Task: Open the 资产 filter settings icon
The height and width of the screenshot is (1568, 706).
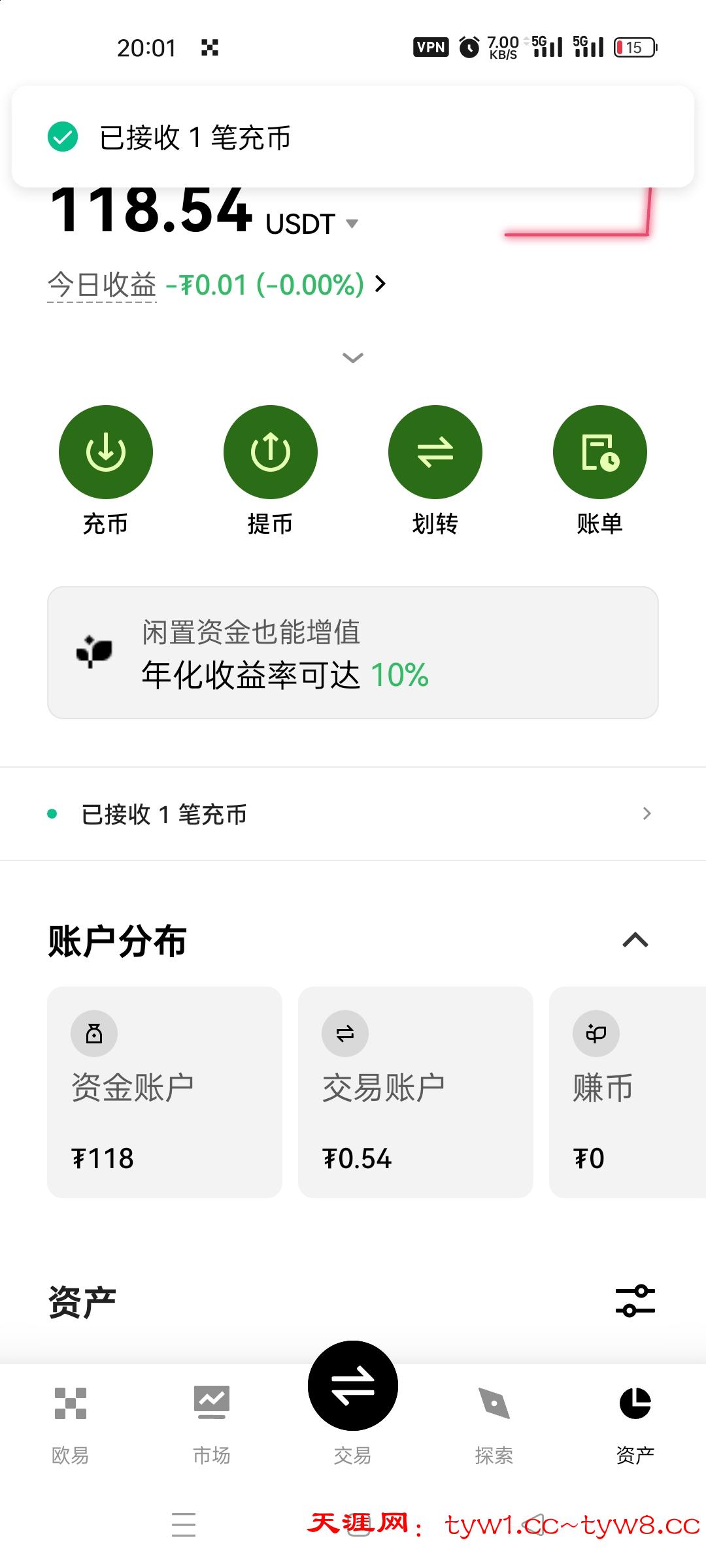Action: [x=635, y=1301]
